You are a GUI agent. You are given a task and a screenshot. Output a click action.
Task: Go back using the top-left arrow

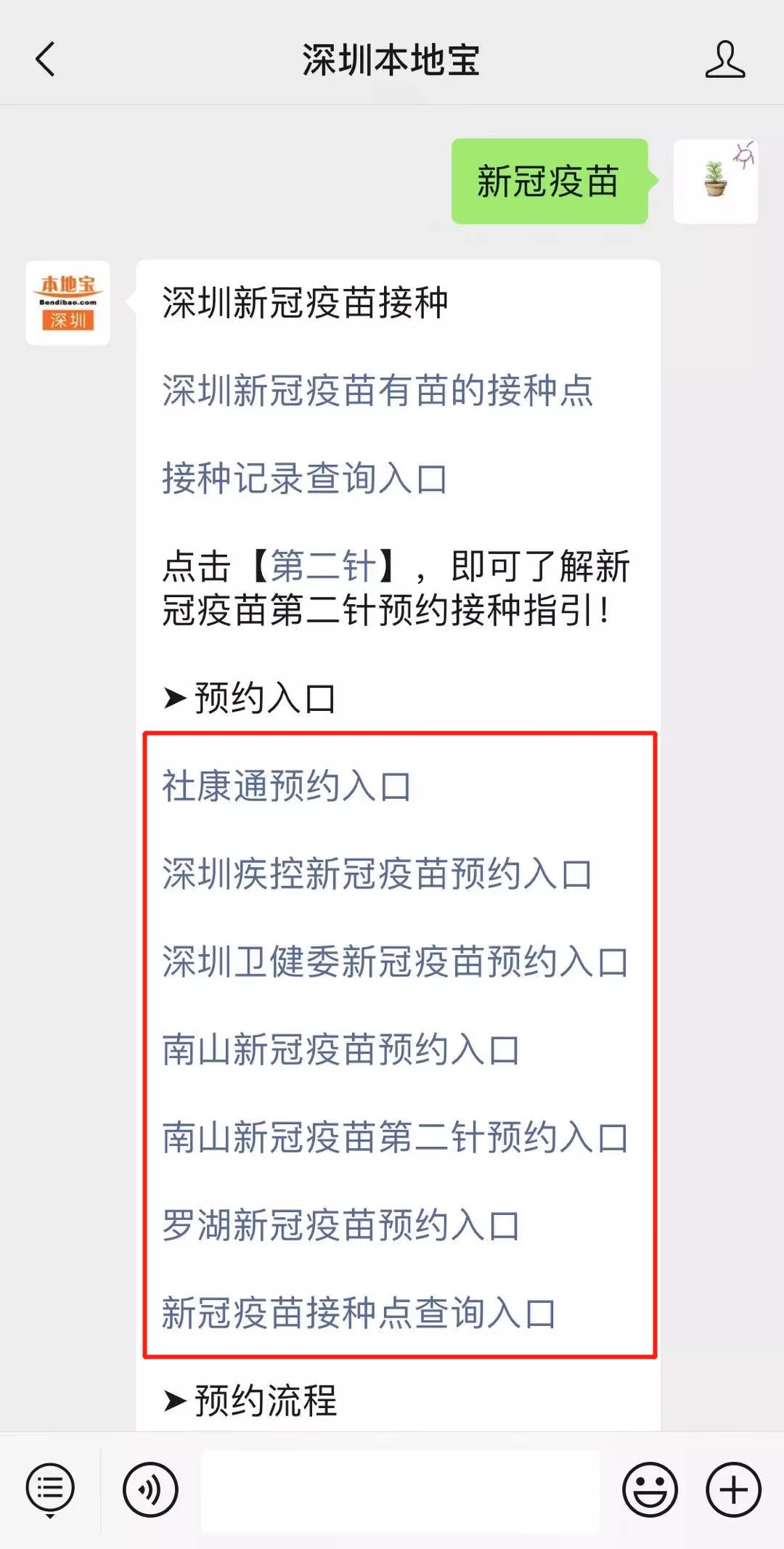coord(45,59)
